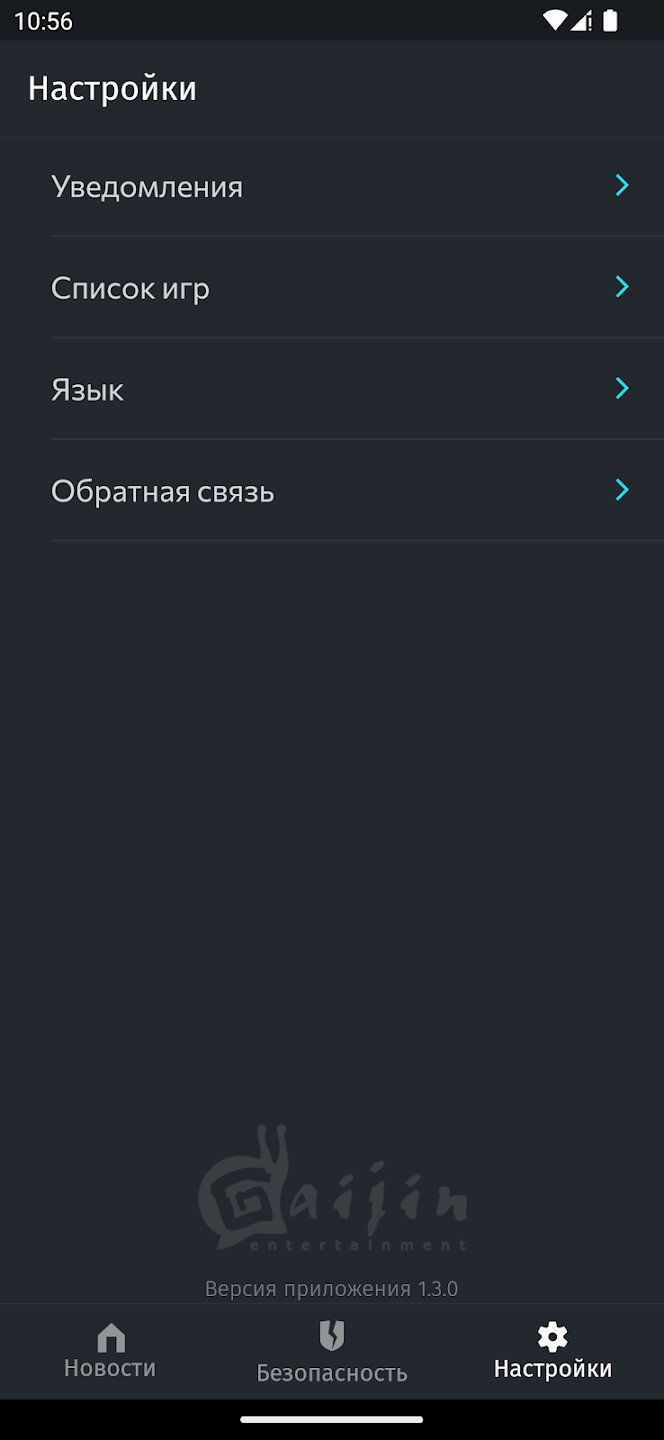The image size is (664, 1440).
Task: Select the Настройки tab
Action: click(x=553, y=1351)
